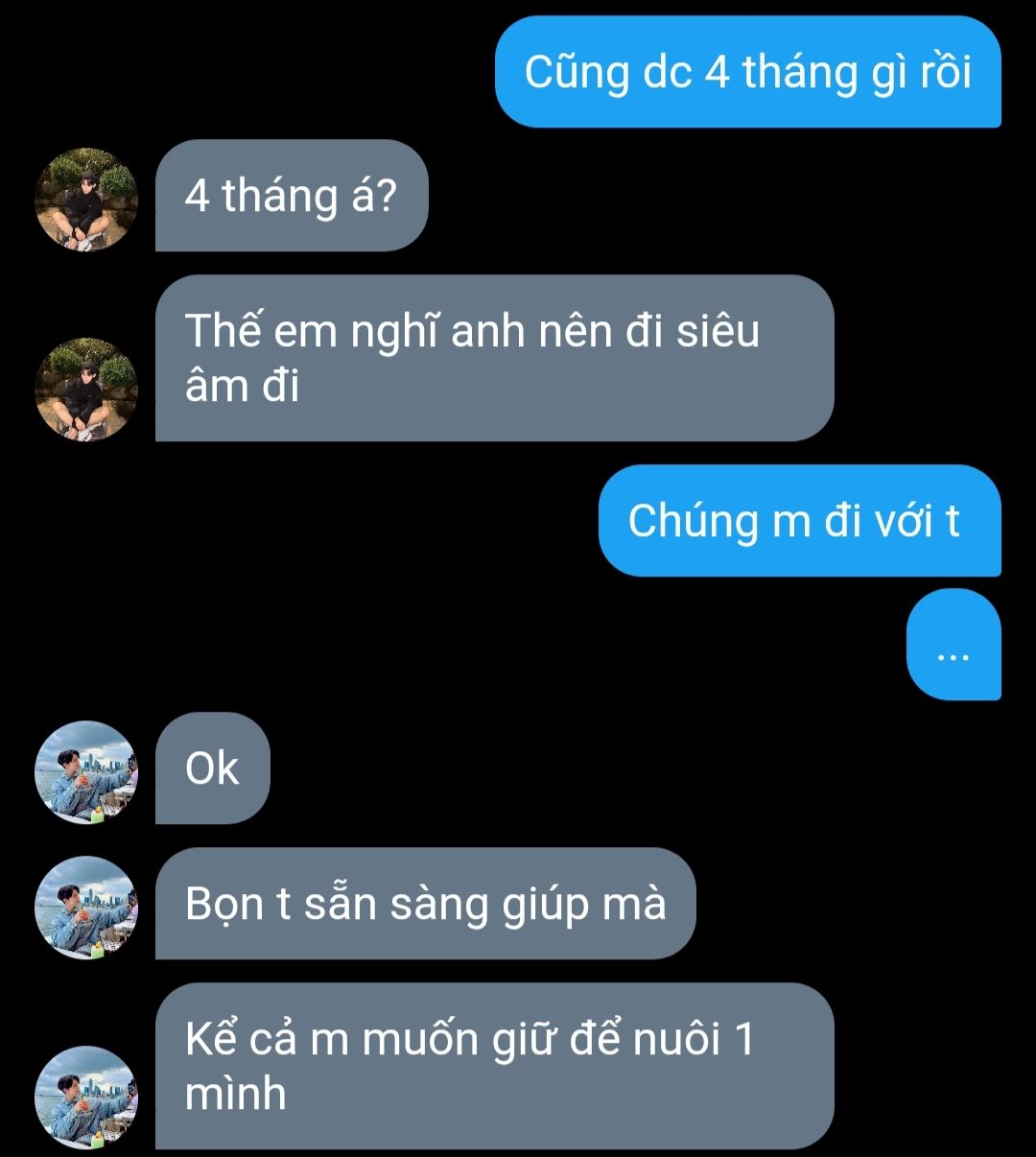Tap profile photo beside "Kể cả m muốn" message
The height and width of the screenshot is (1157, 1036).
coord(86,1097)
